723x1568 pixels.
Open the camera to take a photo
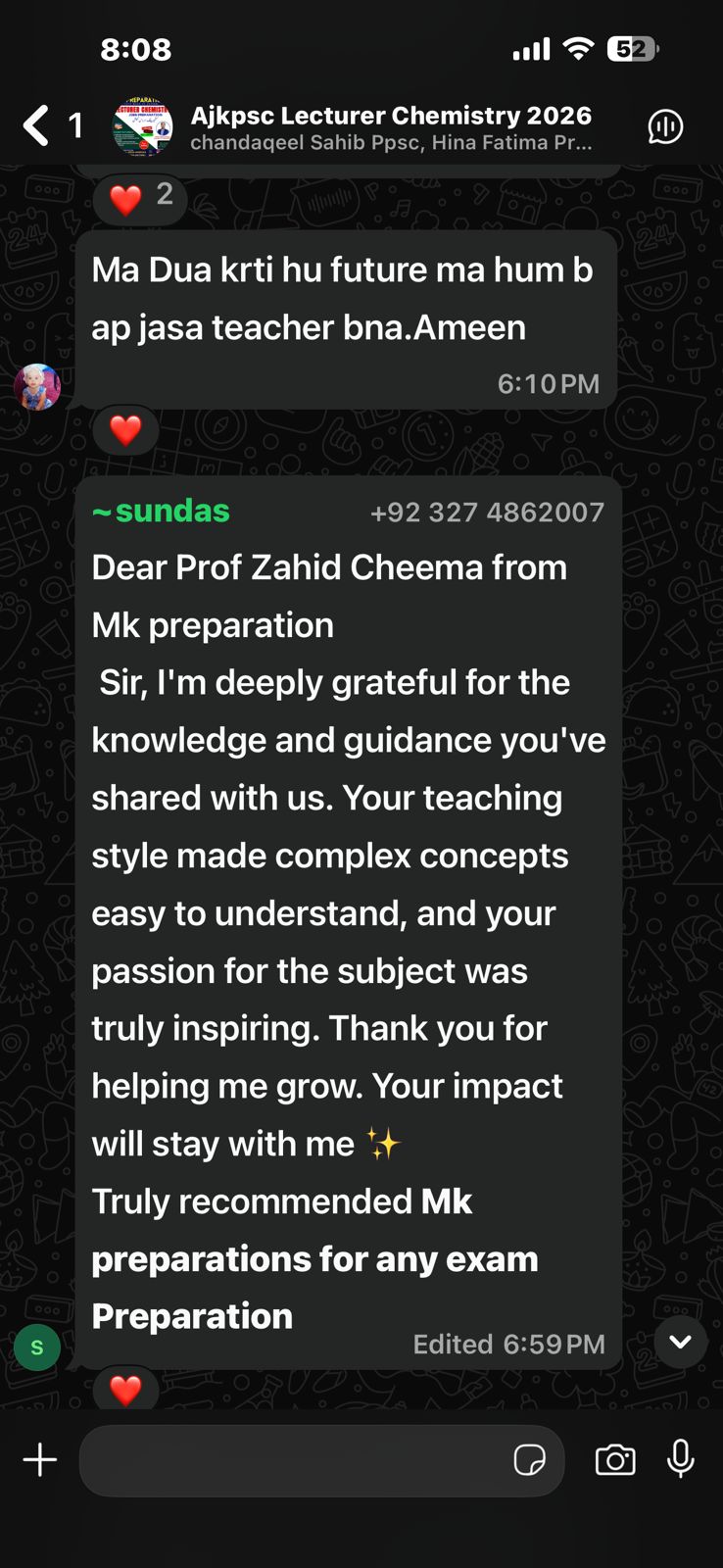(x=615, y=1460)
